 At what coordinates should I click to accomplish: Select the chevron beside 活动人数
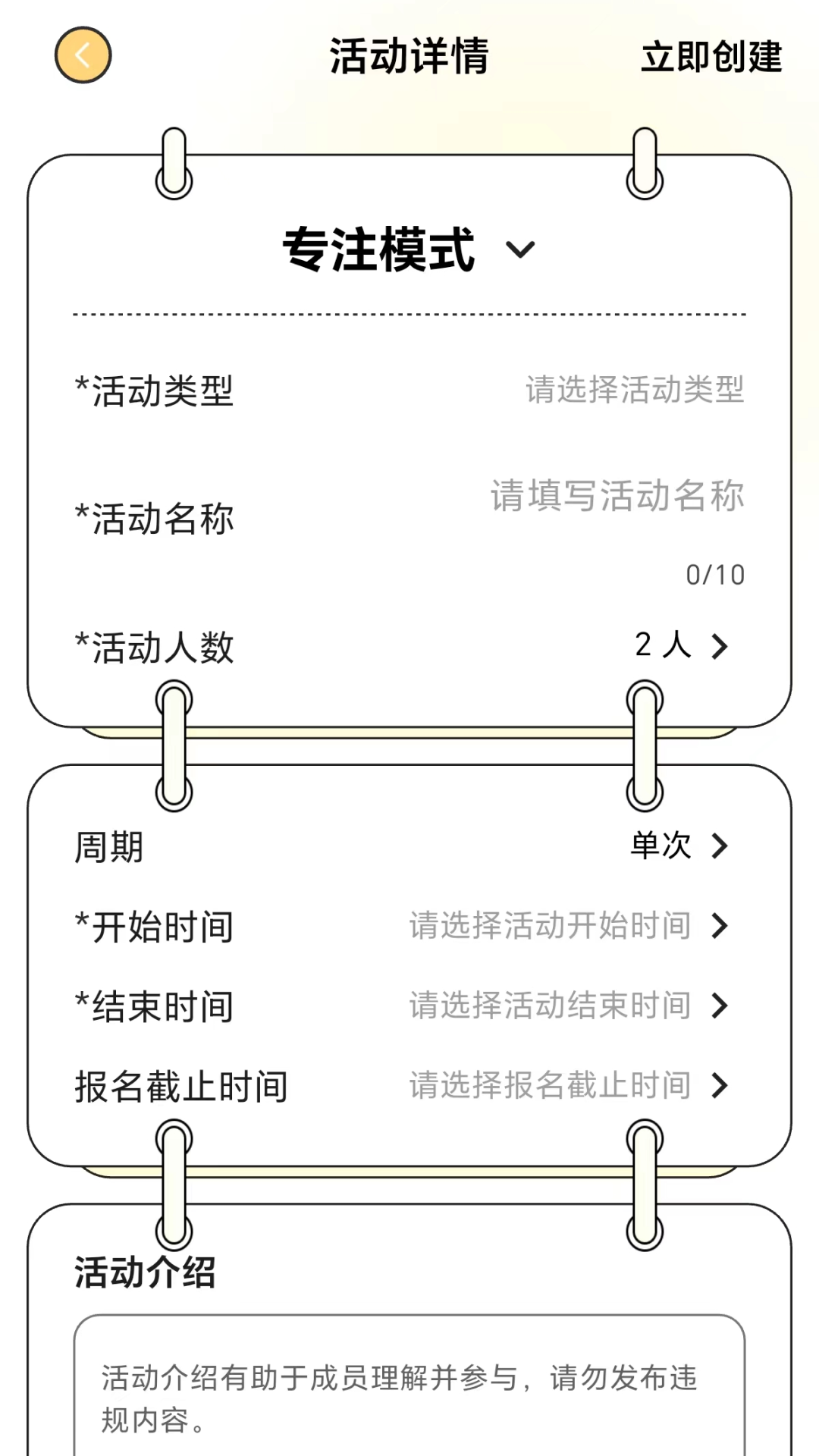[719, 647]
